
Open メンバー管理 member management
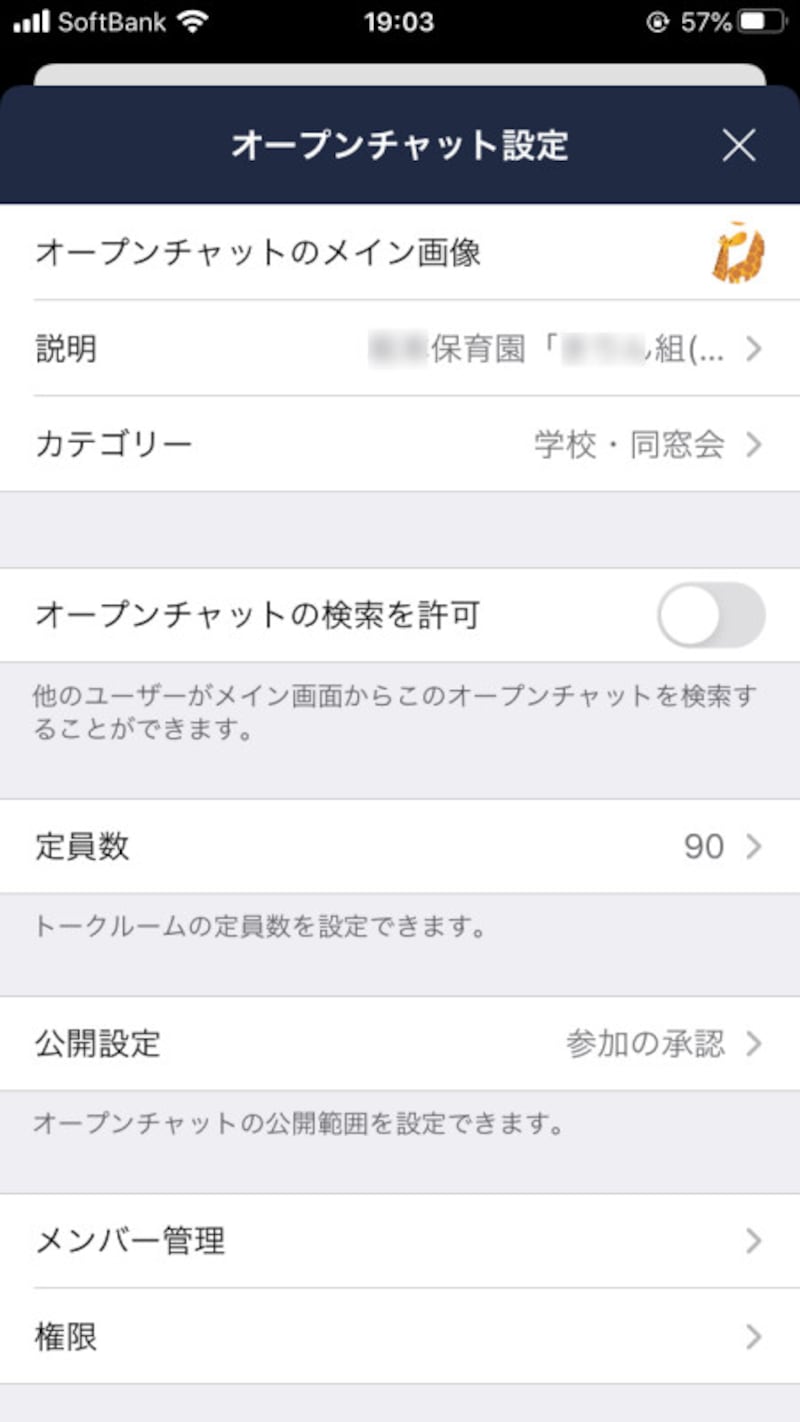pos(400,1241)
